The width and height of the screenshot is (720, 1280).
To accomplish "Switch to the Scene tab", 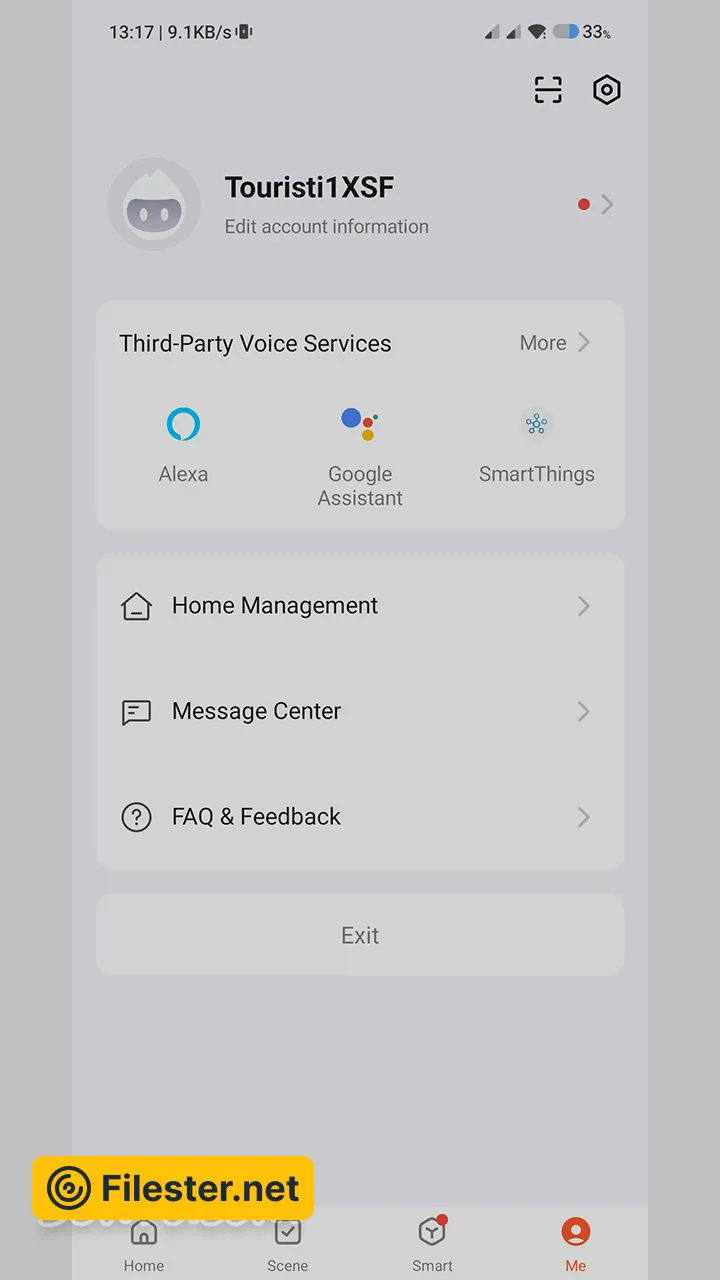I will coord(288,1243).
